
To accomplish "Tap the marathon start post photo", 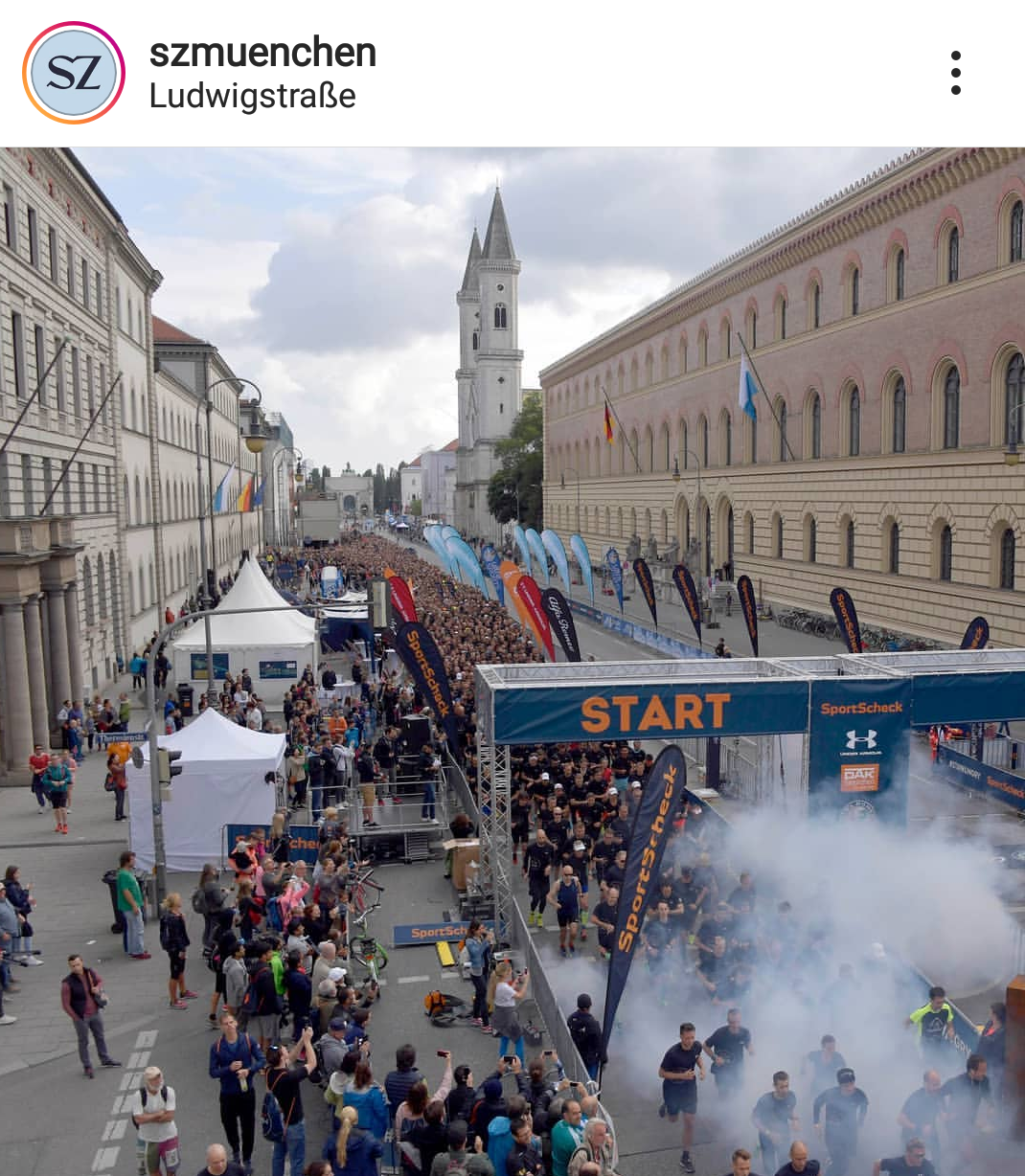I will point(512,661).
